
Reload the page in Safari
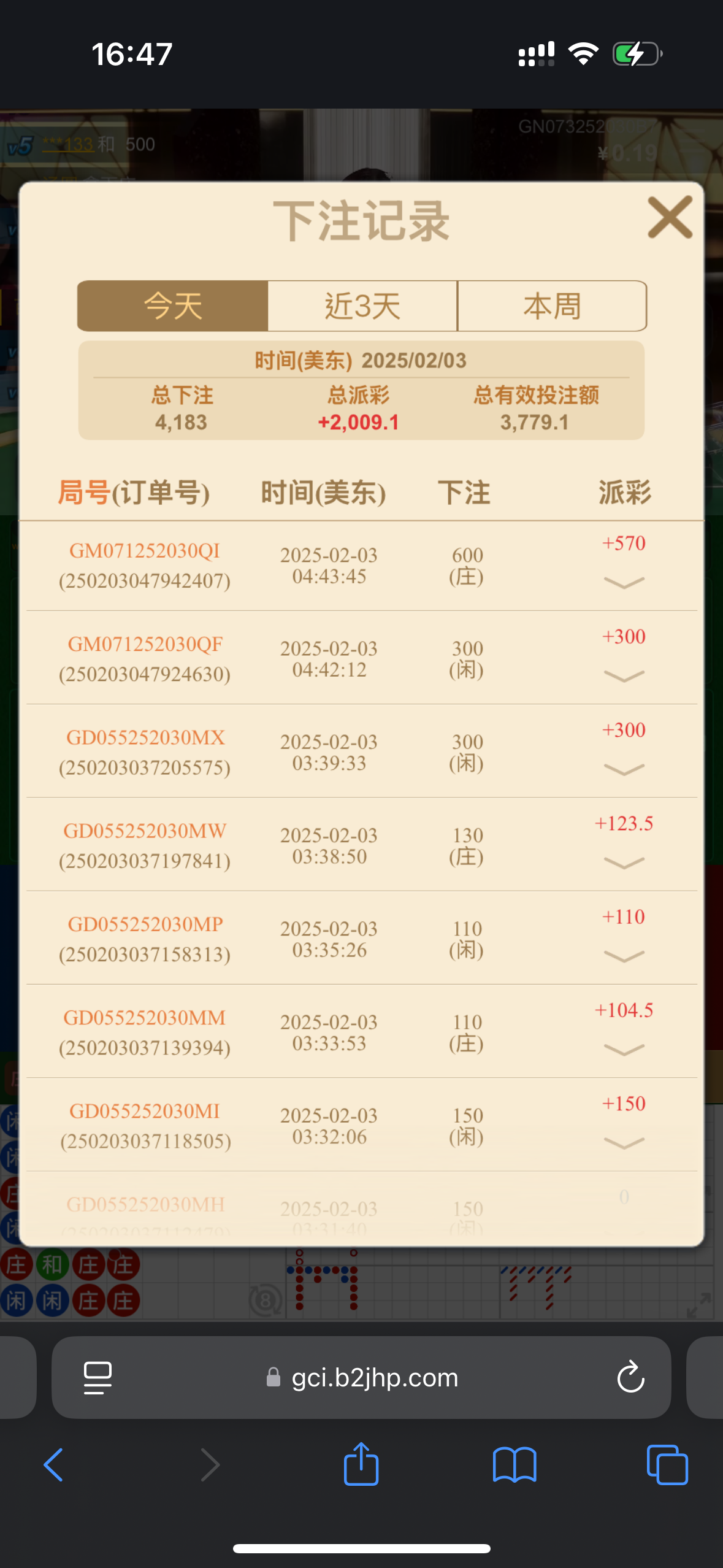[x=630, y=1378]
